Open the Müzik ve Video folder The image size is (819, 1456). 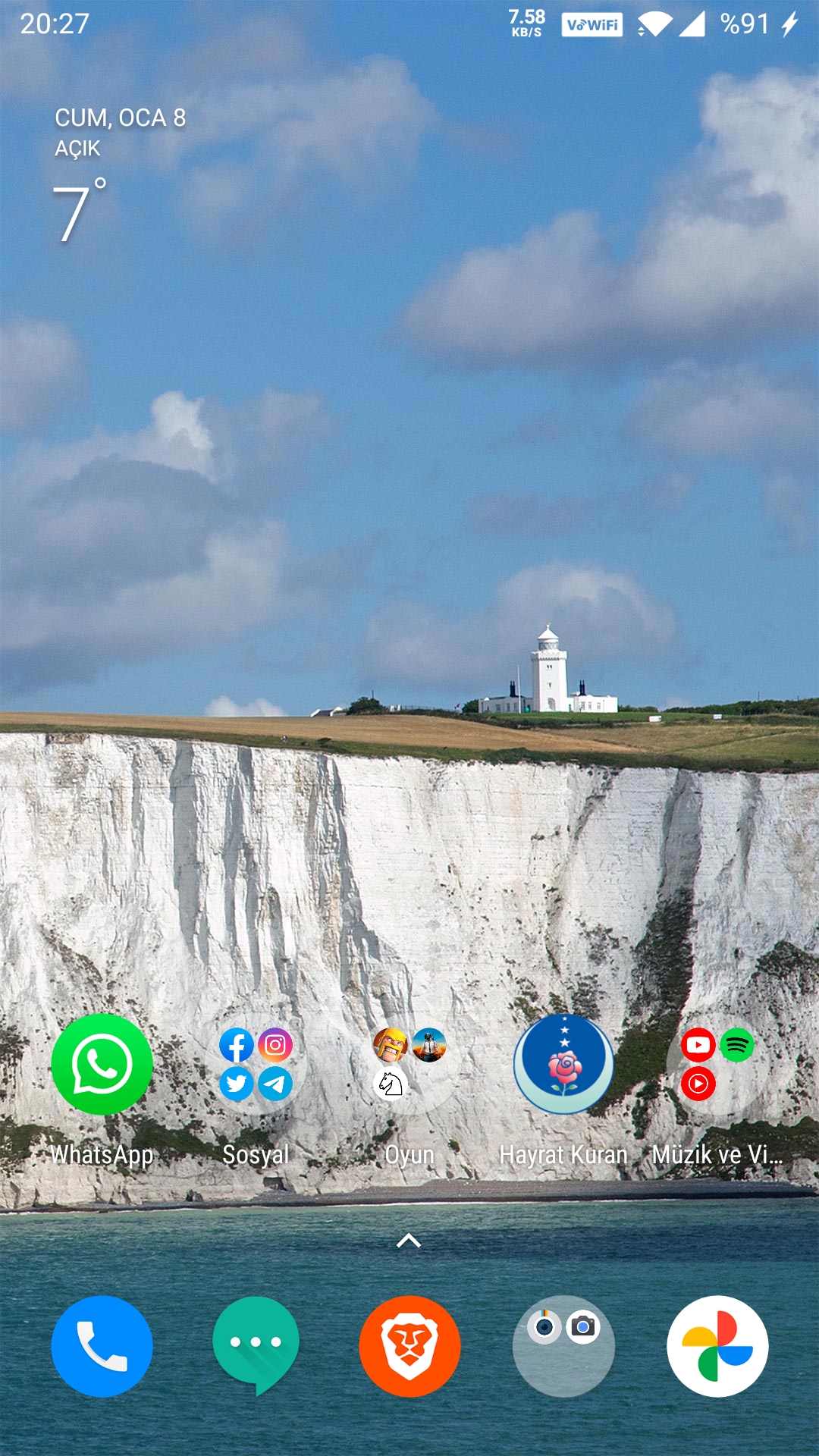(x=717, y=1064)
